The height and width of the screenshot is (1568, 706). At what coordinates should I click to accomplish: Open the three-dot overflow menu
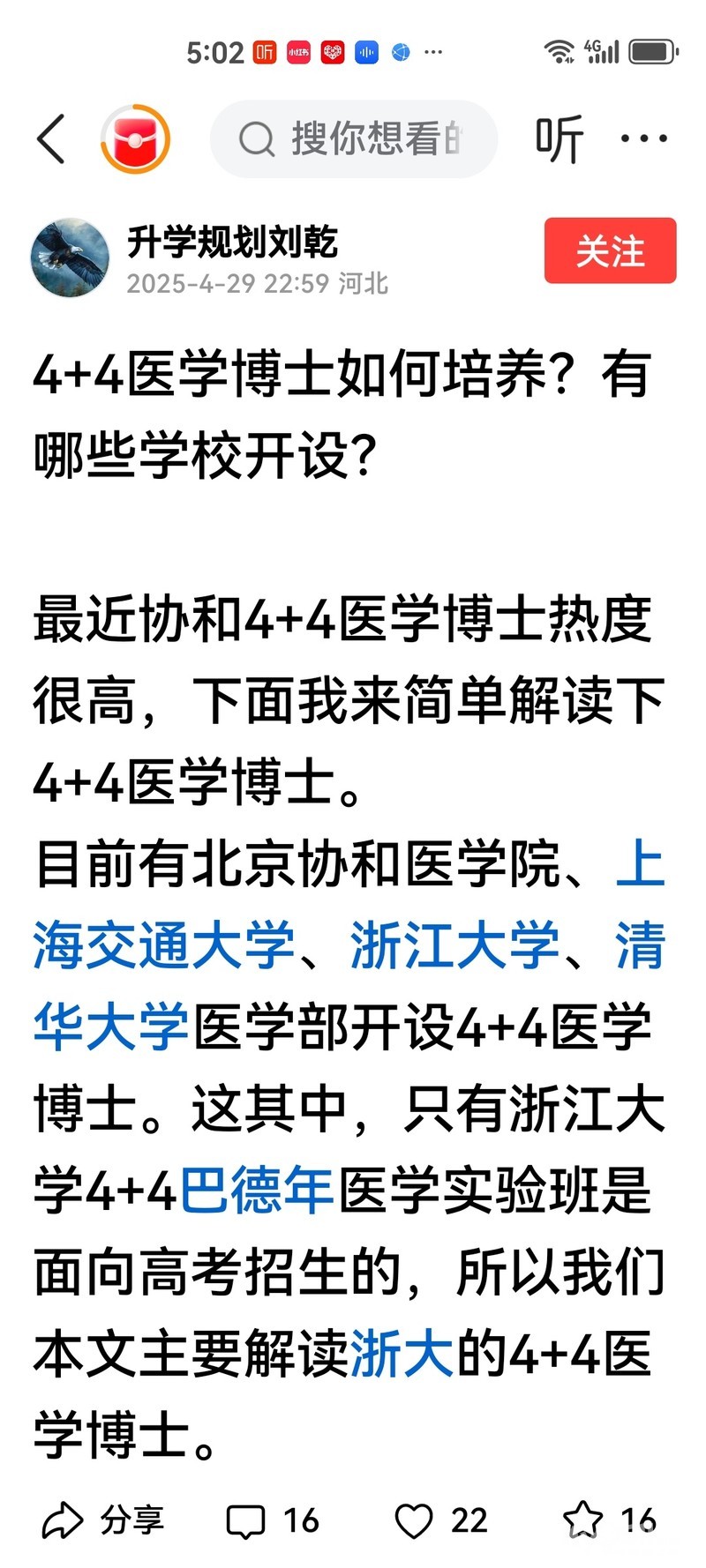point(644,138)
